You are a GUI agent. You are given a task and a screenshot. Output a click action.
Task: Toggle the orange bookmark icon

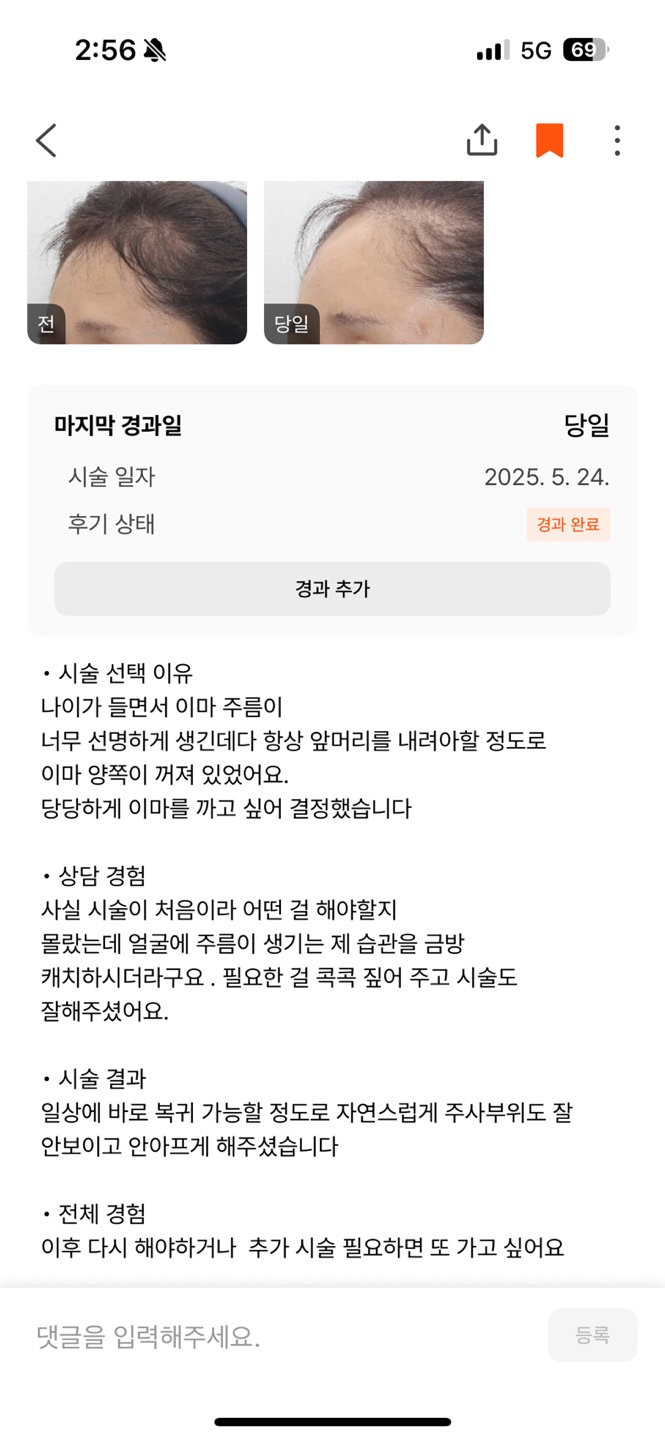coord(550,141)
